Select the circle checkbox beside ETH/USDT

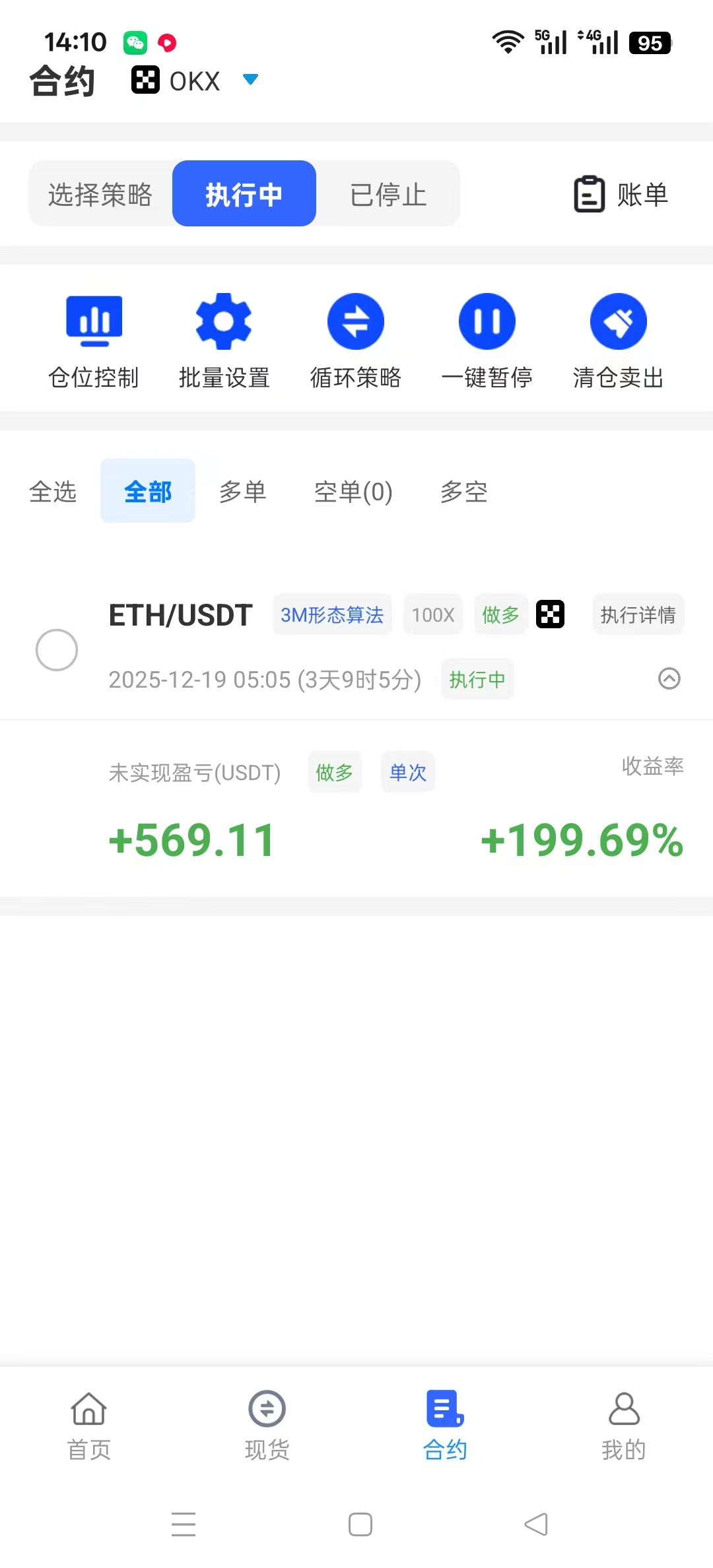pos(57,650)
